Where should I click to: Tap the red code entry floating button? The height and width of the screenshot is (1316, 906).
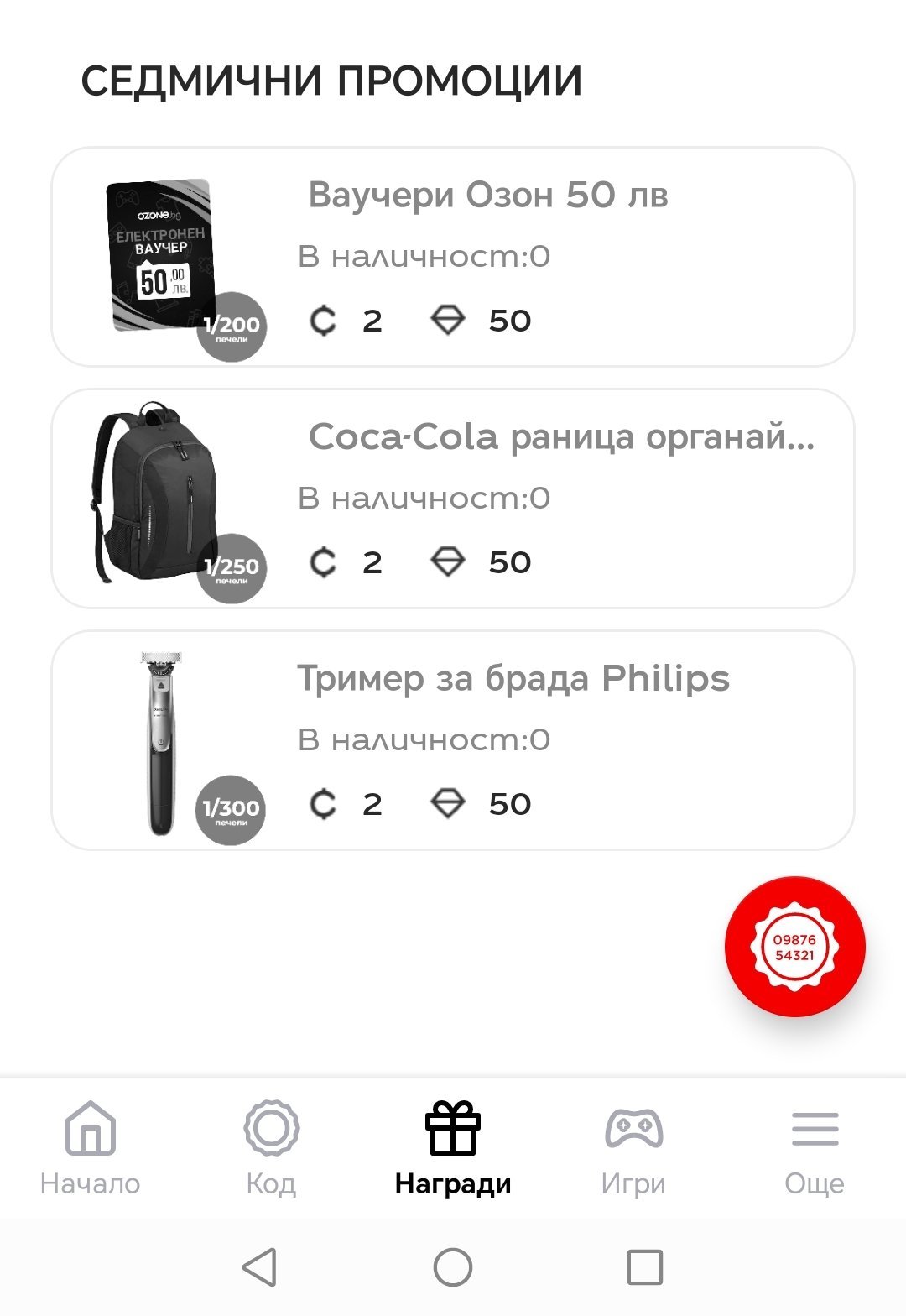tap(794, 947)
